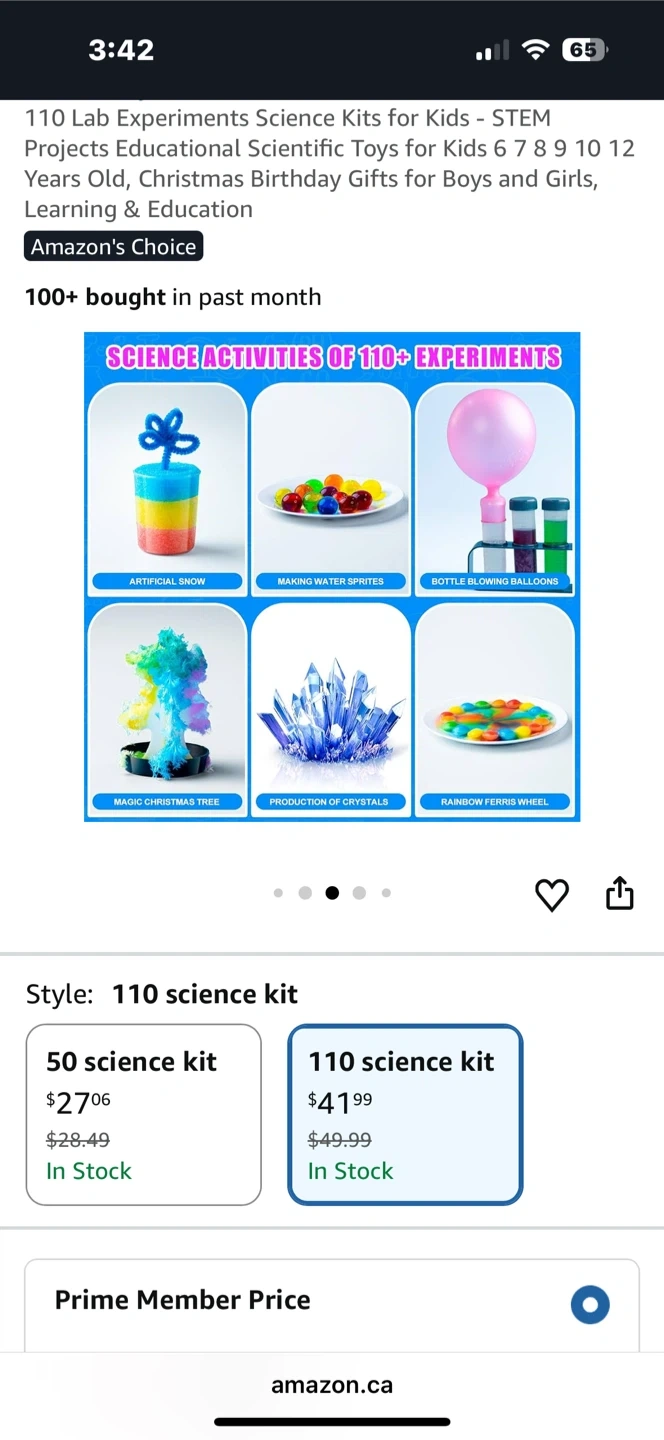Open the science activities product image
This screenshot has width=664, height=1440.
332,577
